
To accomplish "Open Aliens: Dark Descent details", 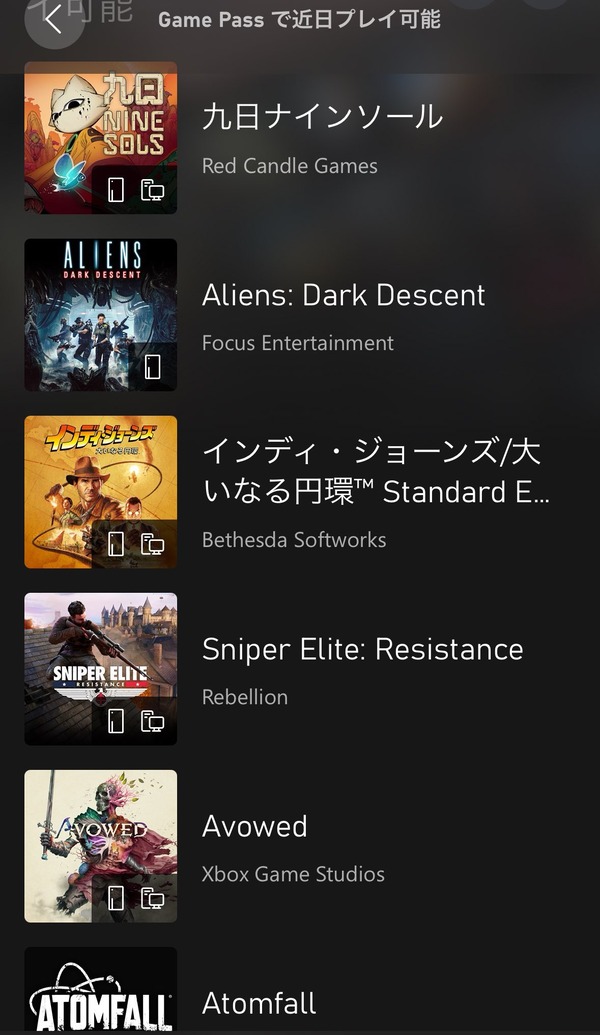I will 300,315.
